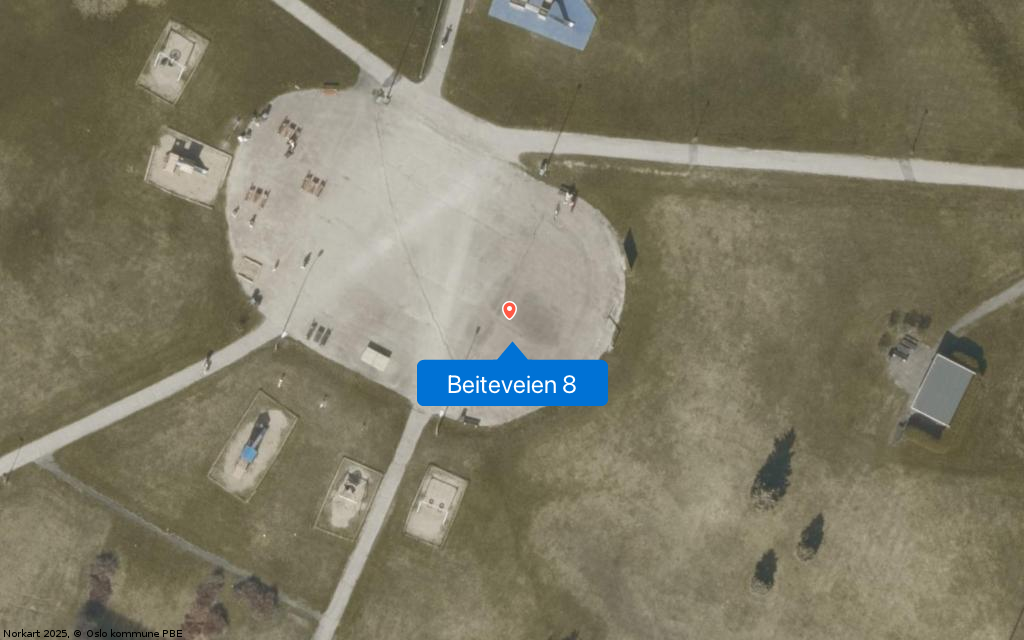Open the Beiteveien 8 address callout
Screen dimensions: 1024x640
pyautogui.click(x=512, y=384)
